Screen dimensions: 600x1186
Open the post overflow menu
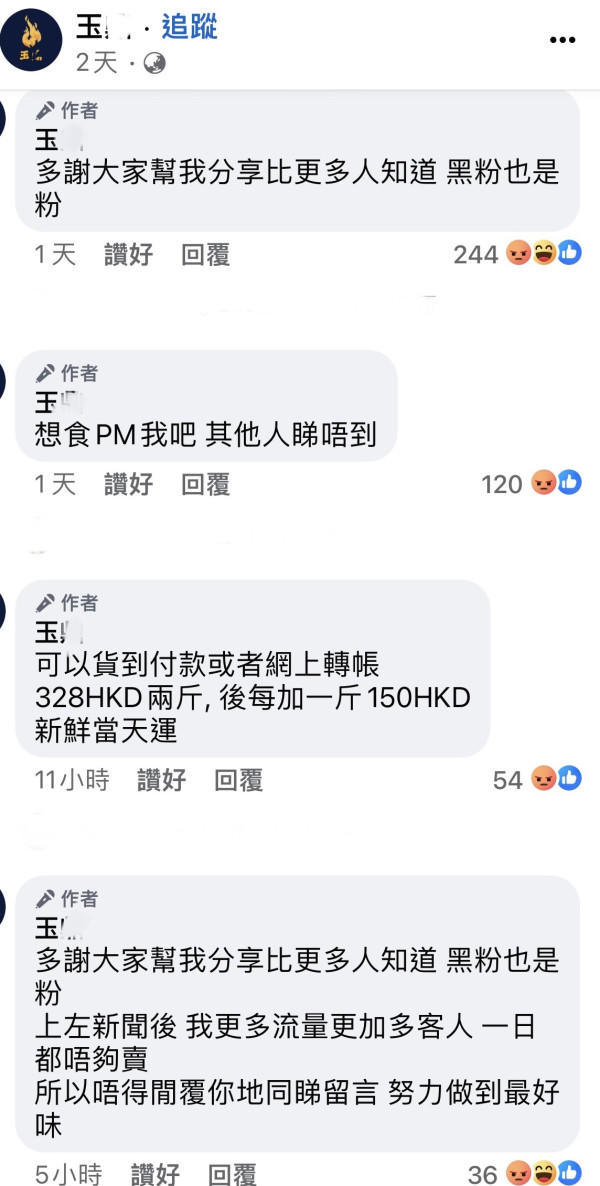(x=563, y=39)
